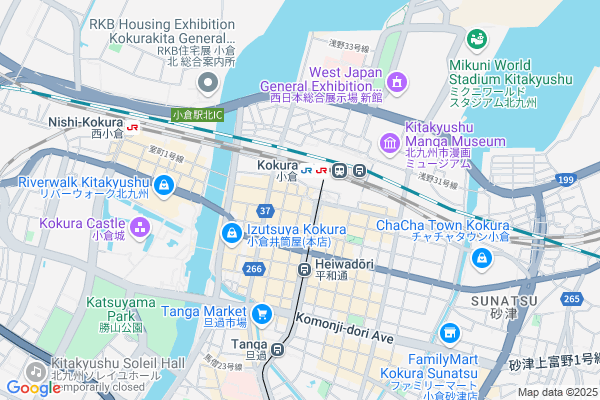
Task: Open Mikuni World Stadium Kitakyushu pin
Action: coord(475,36)
